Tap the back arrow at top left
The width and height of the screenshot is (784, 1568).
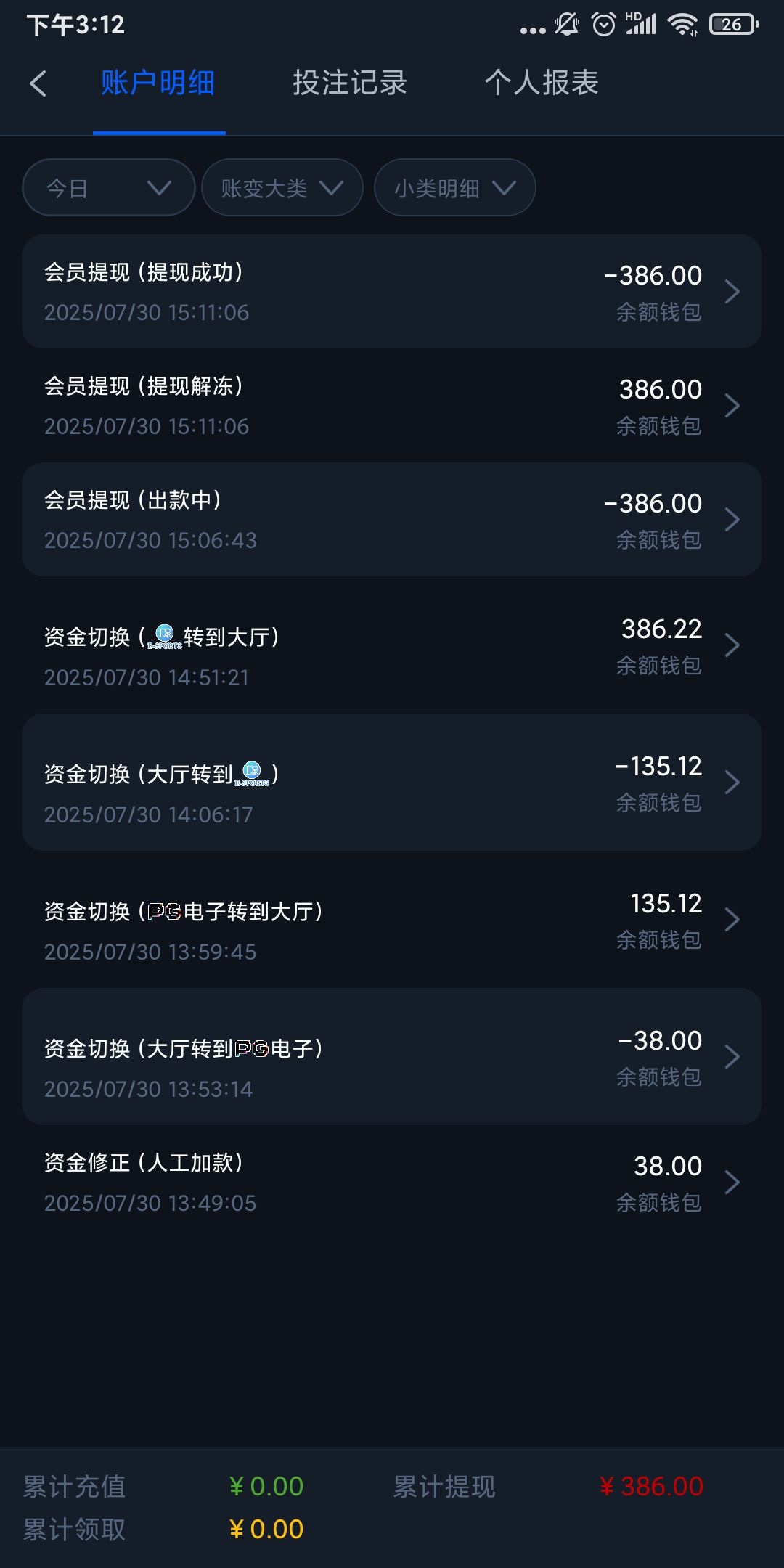pyautogui.click(x=38, y=83)
